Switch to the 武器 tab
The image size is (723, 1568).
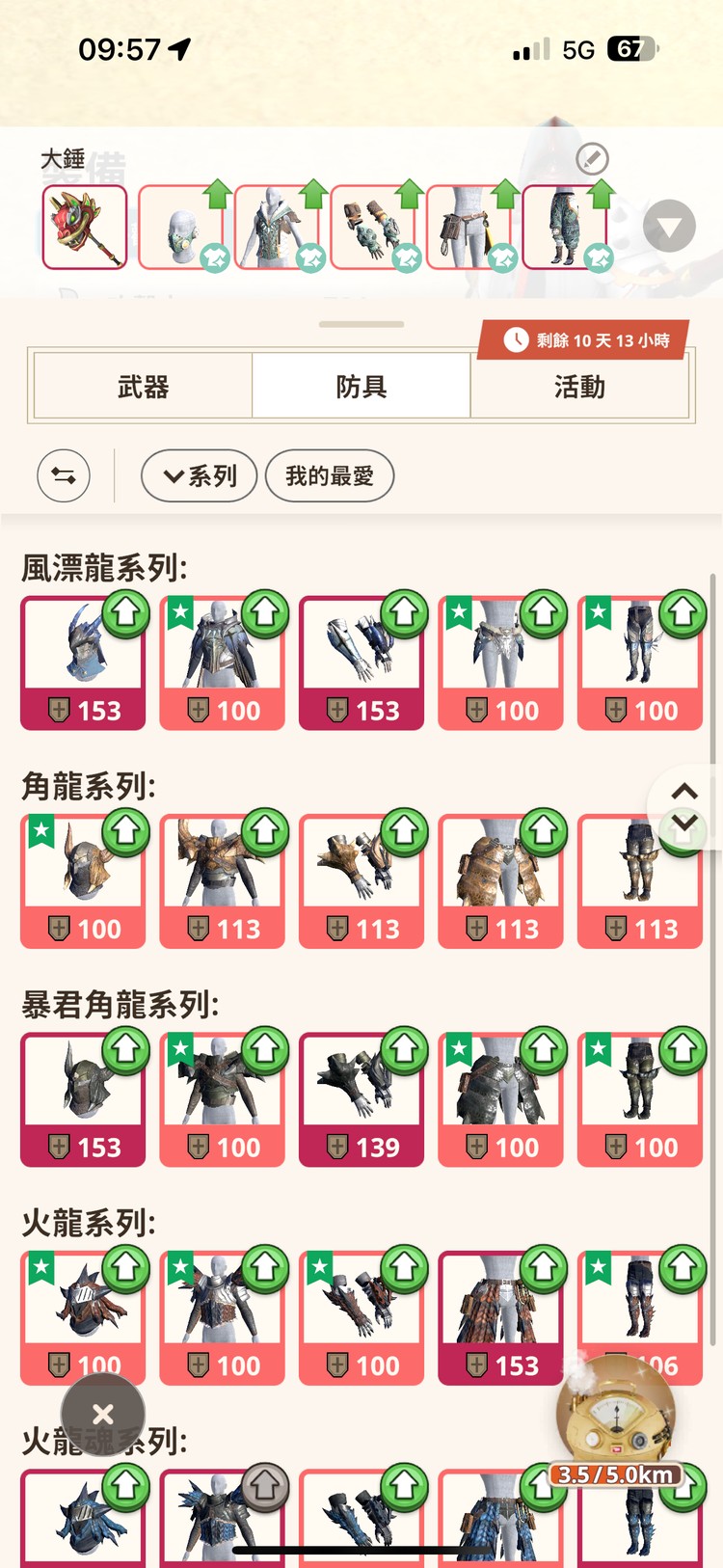[143, 387]
